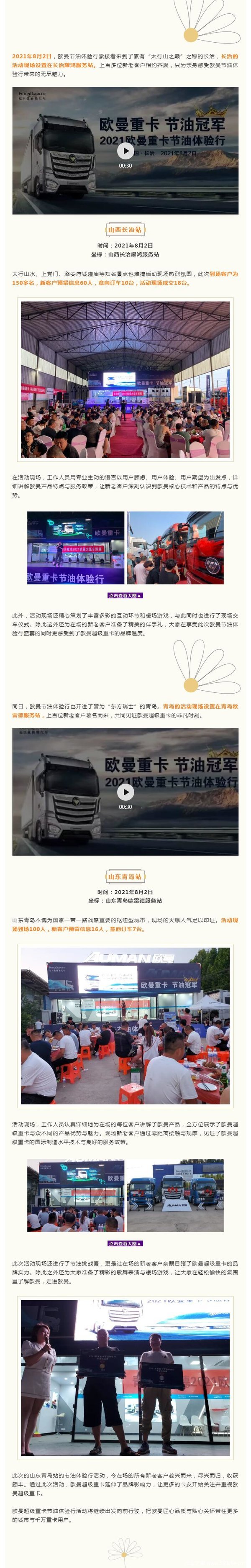The width and height of the screenshot is (251, 1568).
Task: Play the Changzhi 2021年8月2日 video
Action: coord(125,150)
